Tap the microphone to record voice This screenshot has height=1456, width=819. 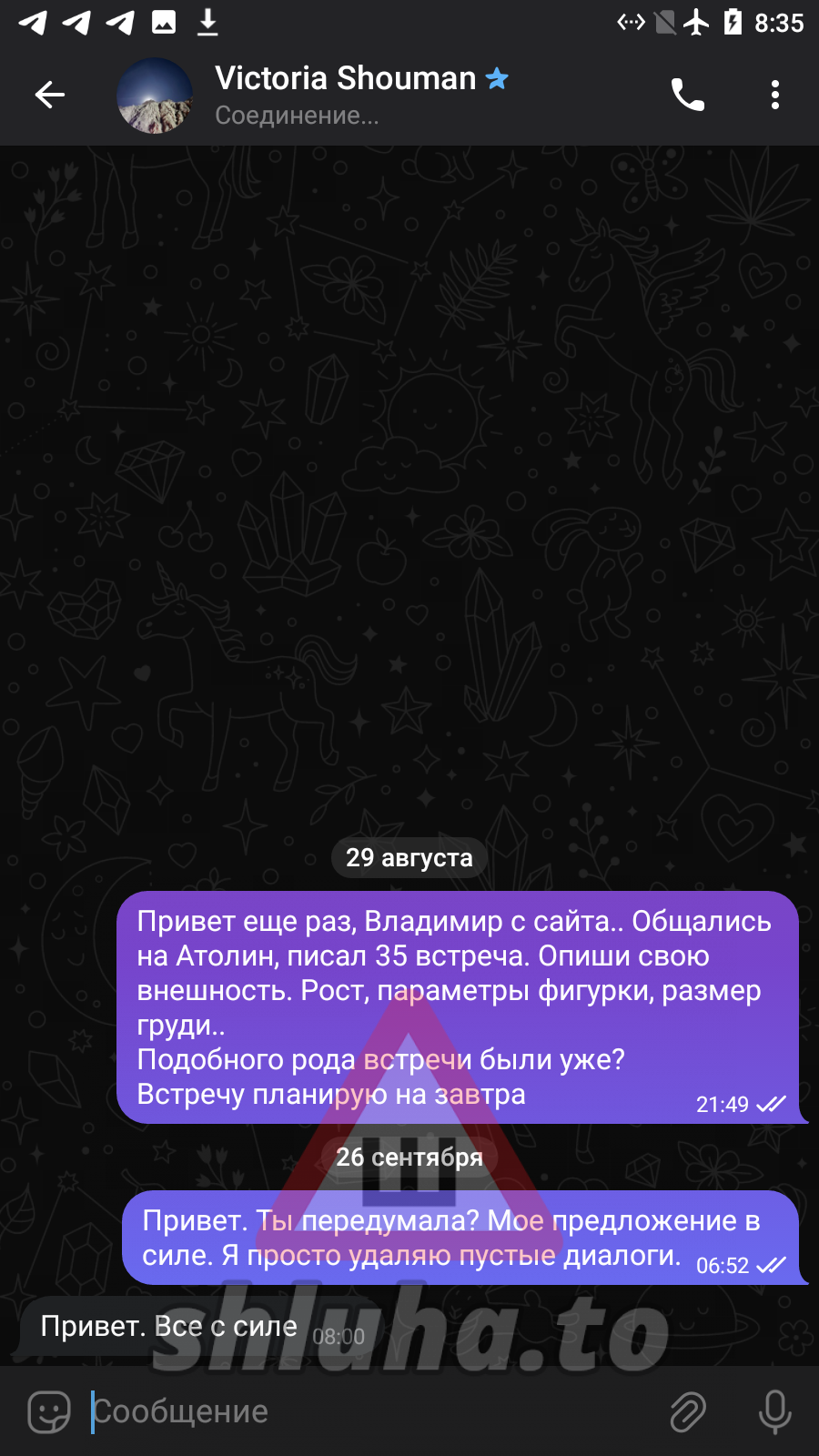click(774, 1411)
